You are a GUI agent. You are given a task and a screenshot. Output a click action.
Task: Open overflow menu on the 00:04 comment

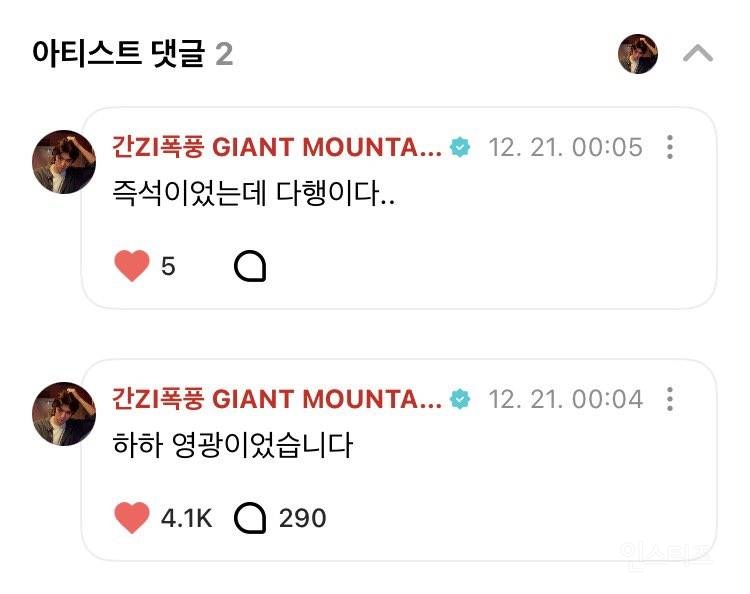click(670, 400)
